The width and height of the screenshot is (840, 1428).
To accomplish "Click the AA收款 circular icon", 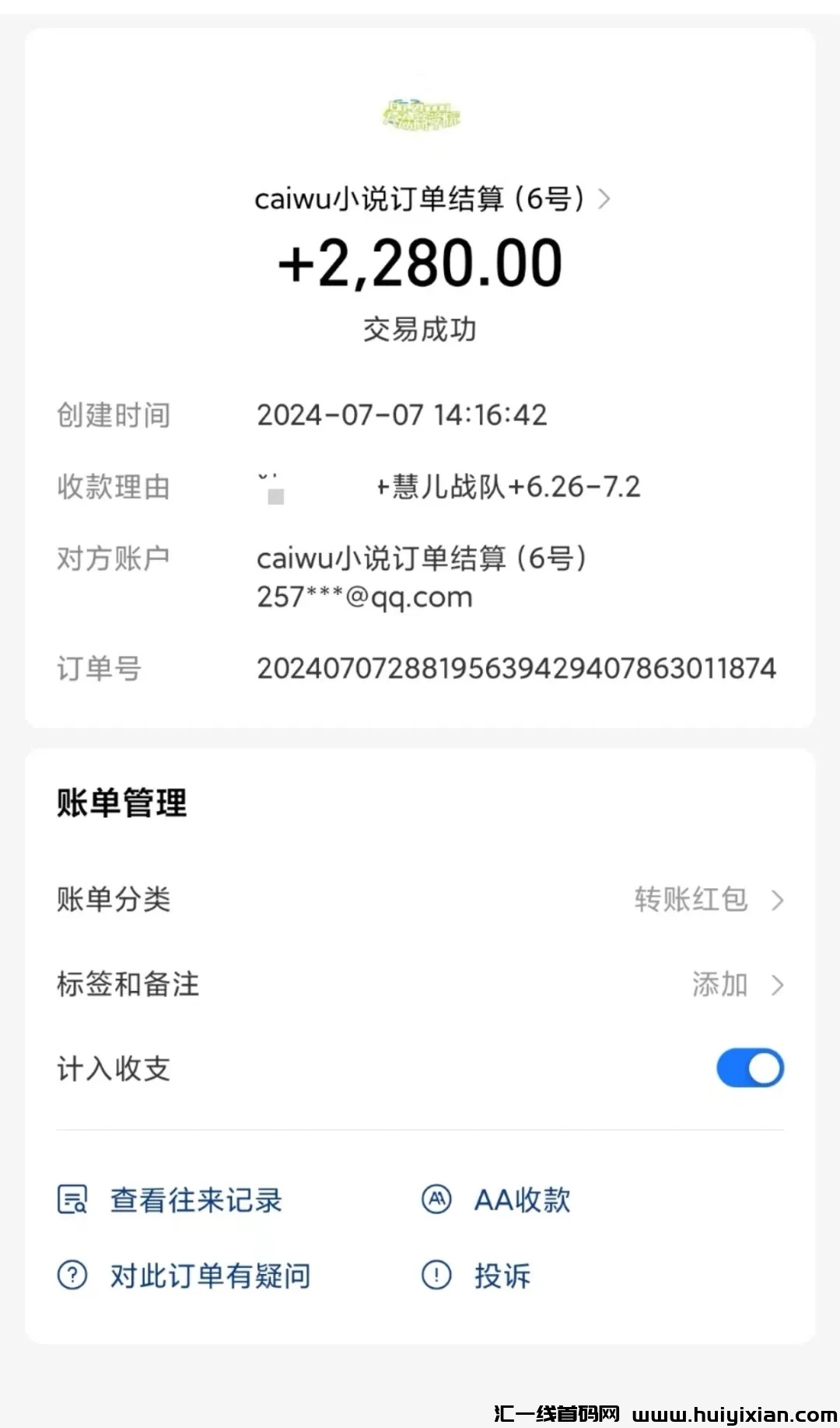I will (x=436, y=1201).
